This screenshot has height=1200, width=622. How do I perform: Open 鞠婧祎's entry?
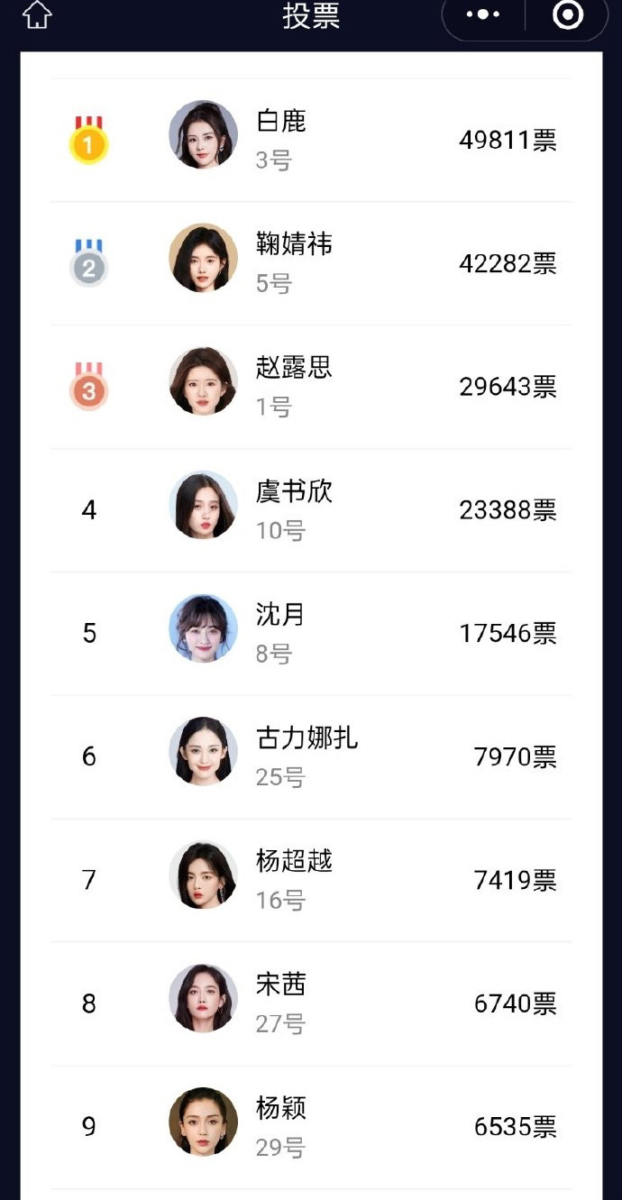(310, 263)
